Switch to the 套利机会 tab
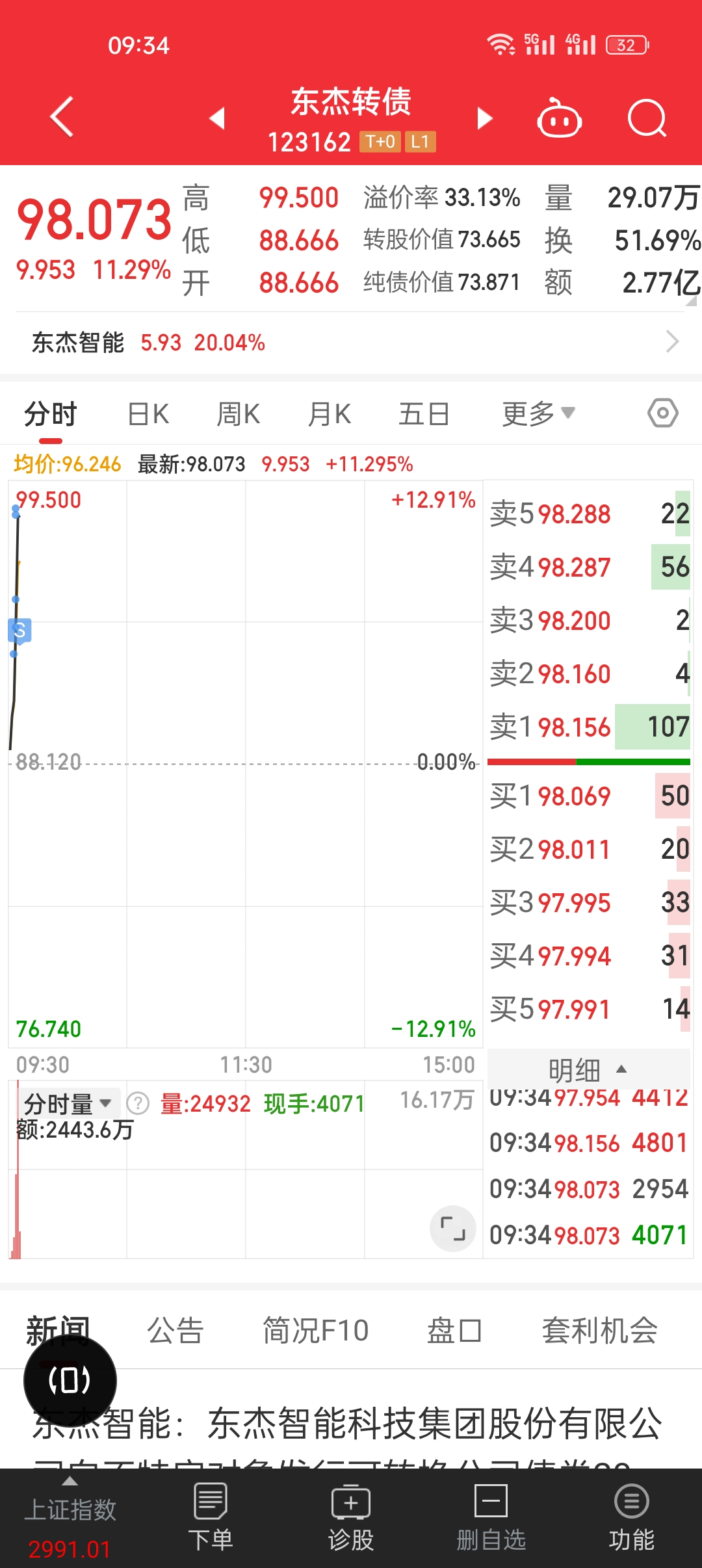Screen dimensions: 702x1568 click(599, 1331)
